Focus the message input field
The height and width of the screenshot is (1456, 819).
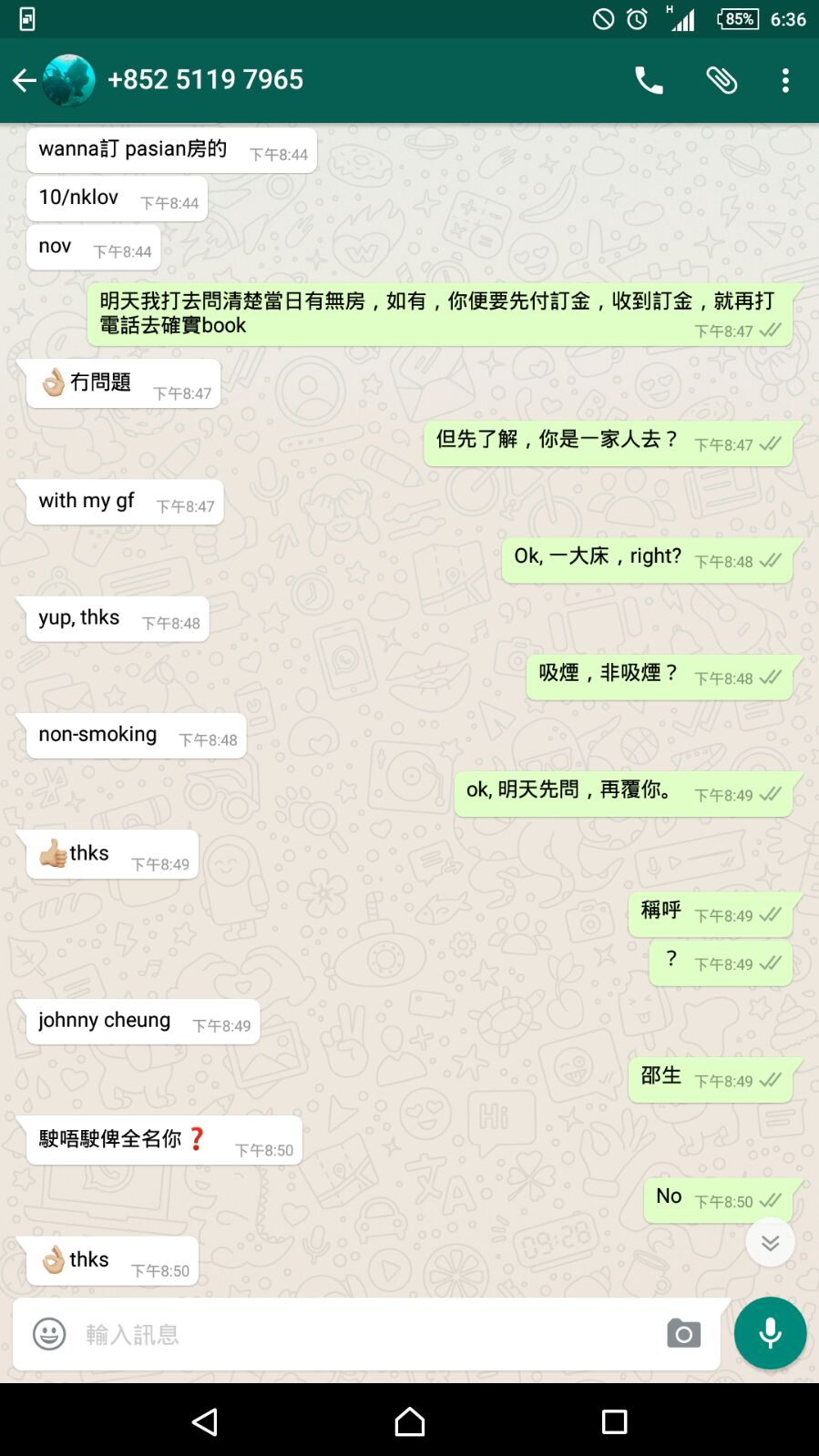(364, 1334)
